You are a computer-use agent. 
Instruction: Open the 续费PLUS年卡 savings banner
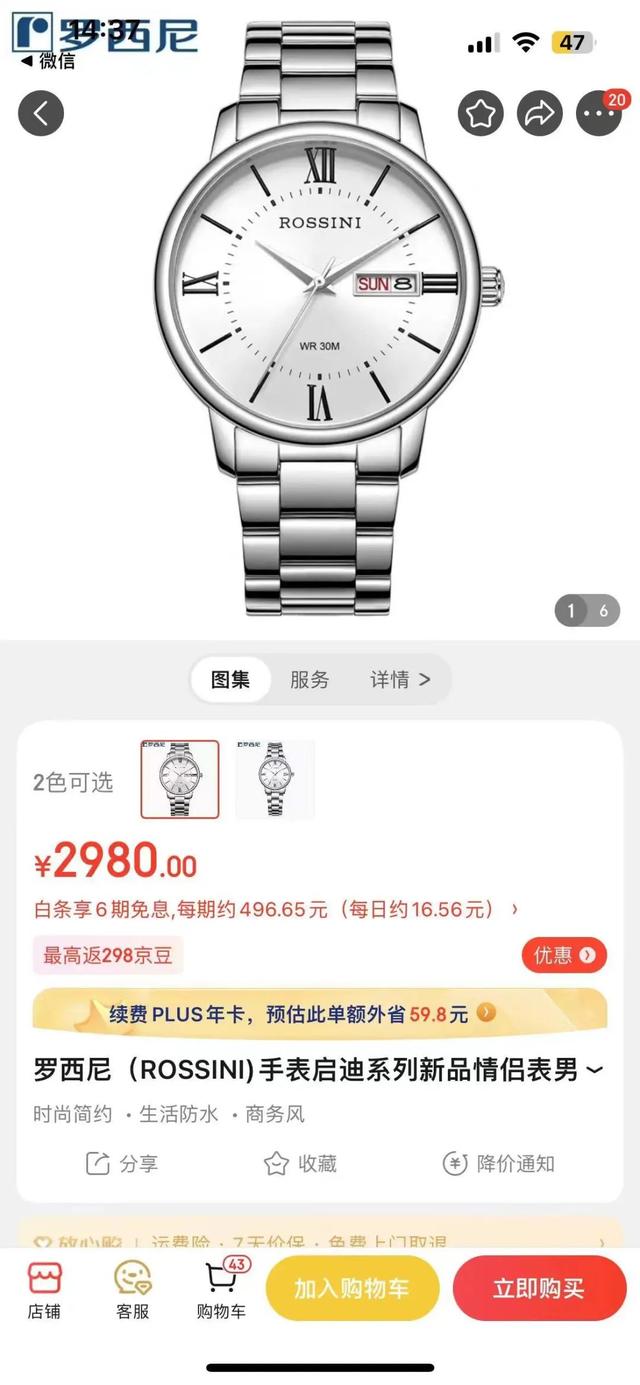pos(320,1014)
